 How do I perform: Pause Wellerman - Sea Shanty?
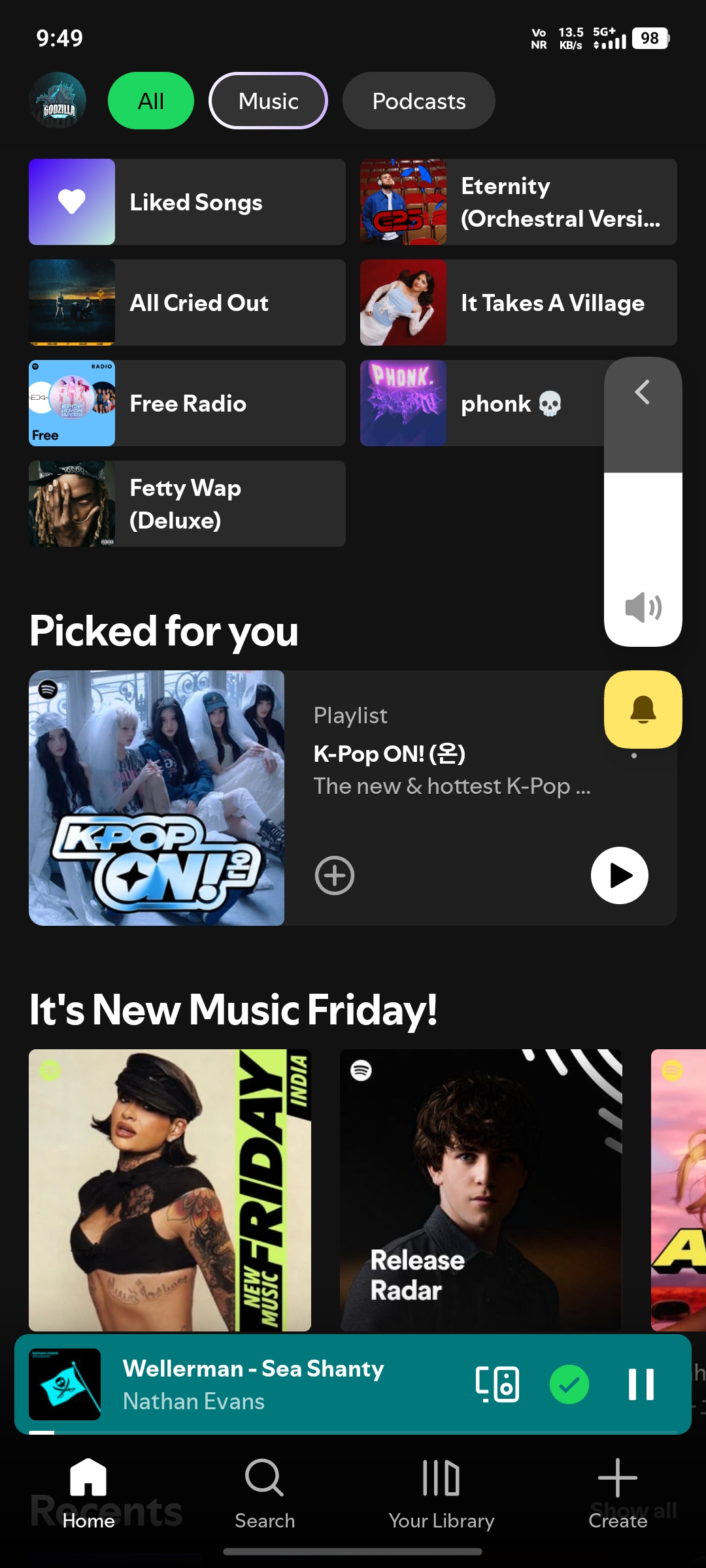tap(641, 1384)
